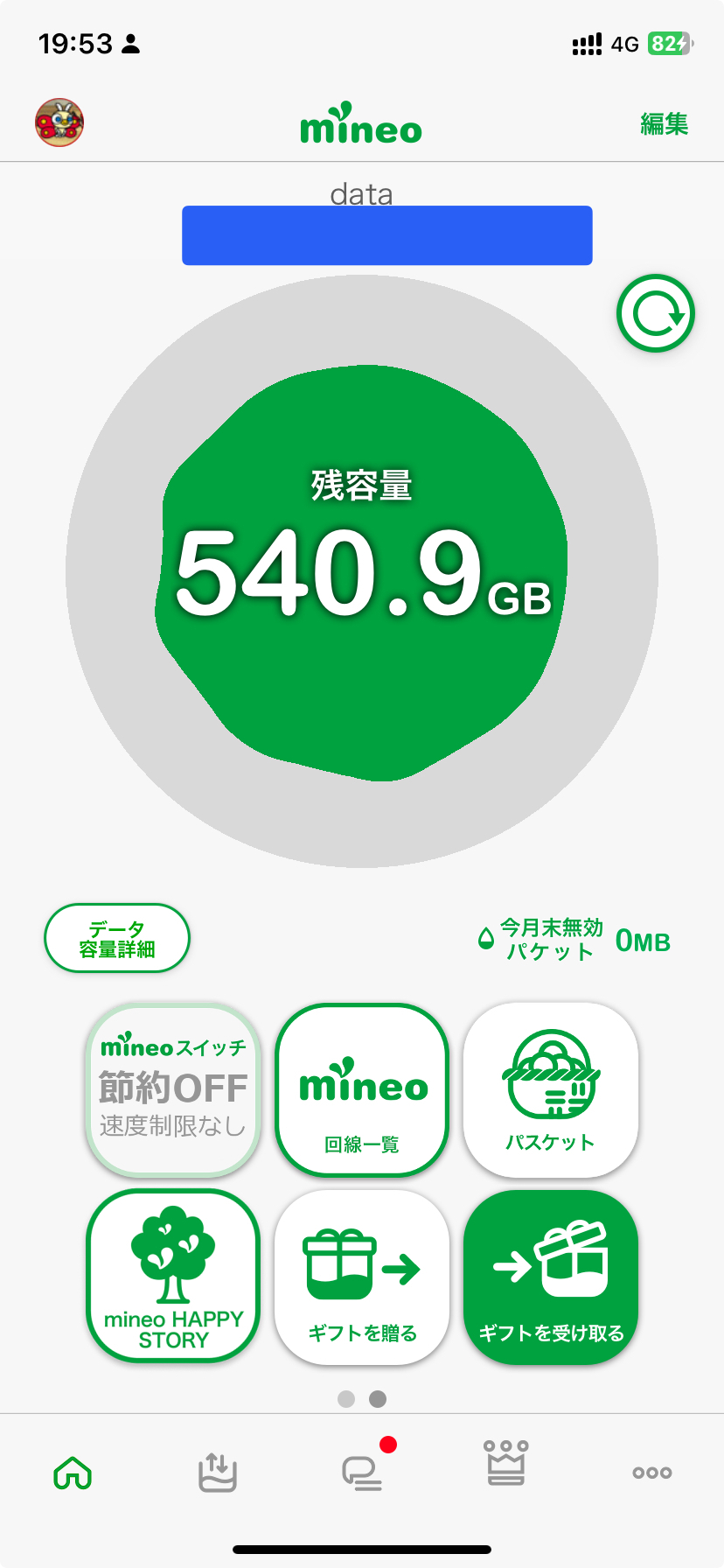
Task: Open the profile avatar
Action: click(59, 122)
